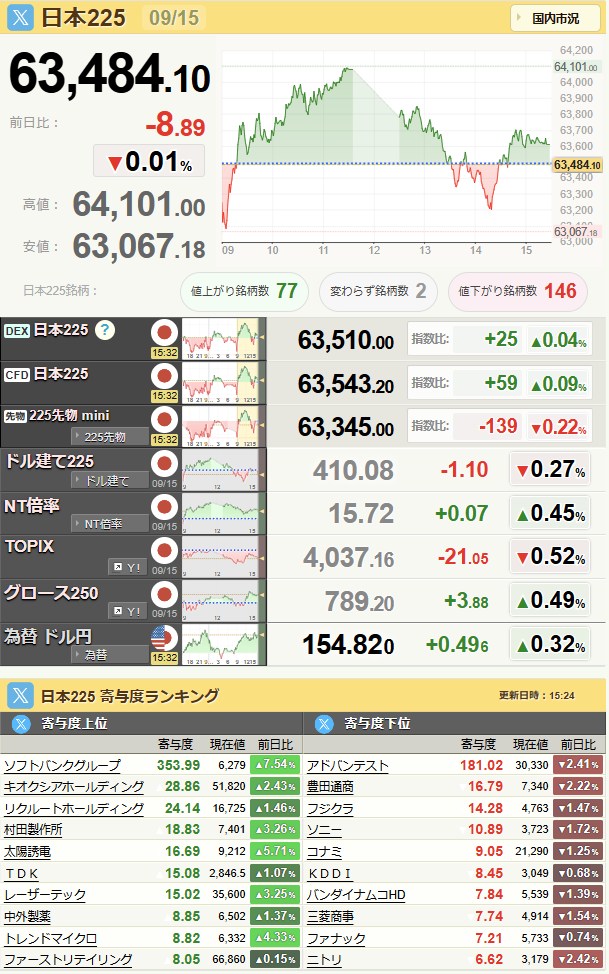Open the CFD 日本225 mini chart

[x=221, y=383]
